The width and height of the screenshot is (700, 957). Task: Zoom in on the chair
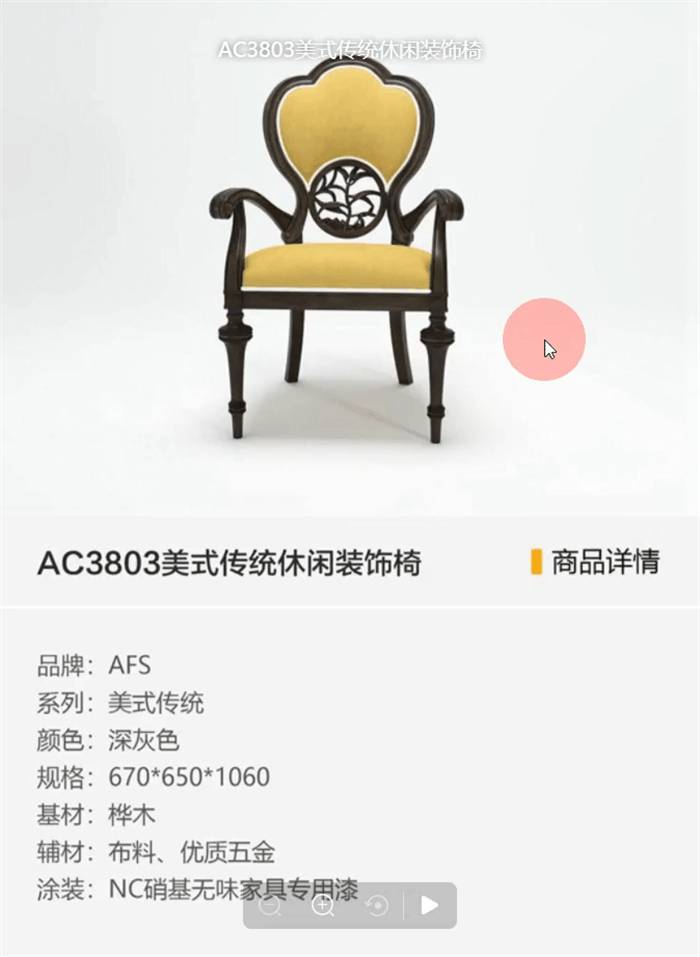(323, 906)
